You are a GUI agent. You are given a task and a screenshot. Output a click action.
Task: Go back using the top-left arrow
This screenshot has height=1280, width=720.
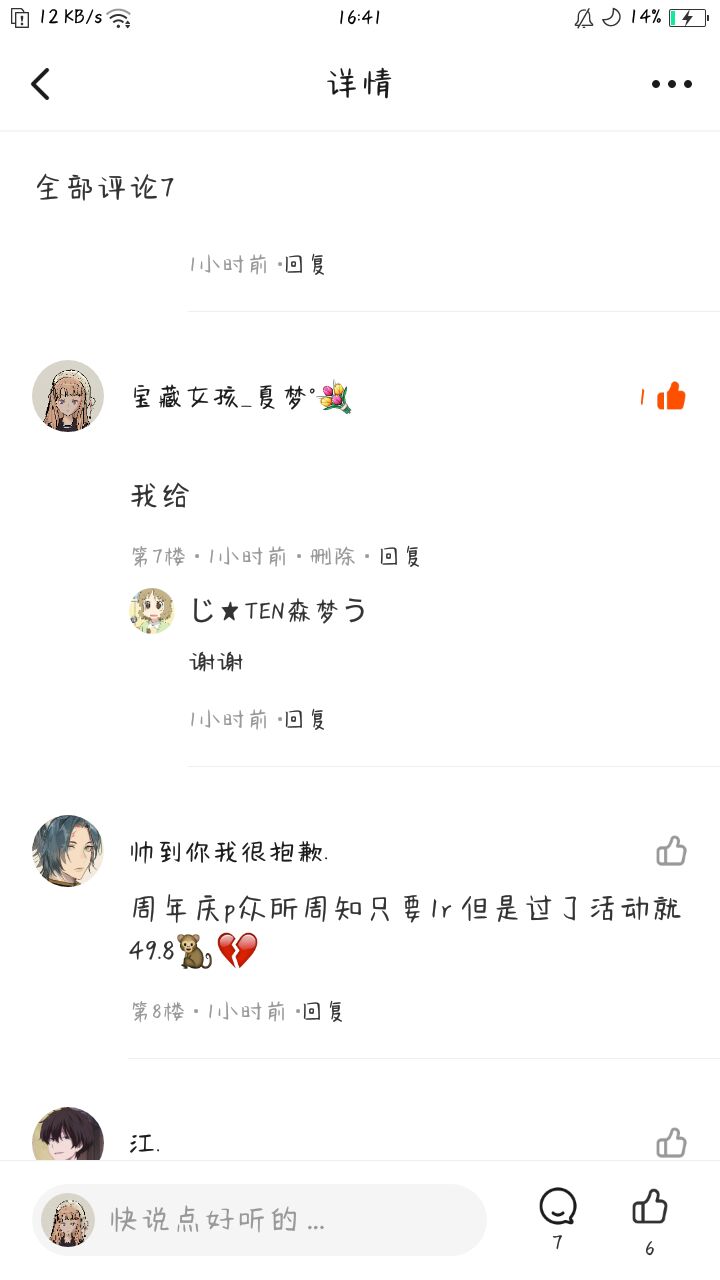(40, 84)
